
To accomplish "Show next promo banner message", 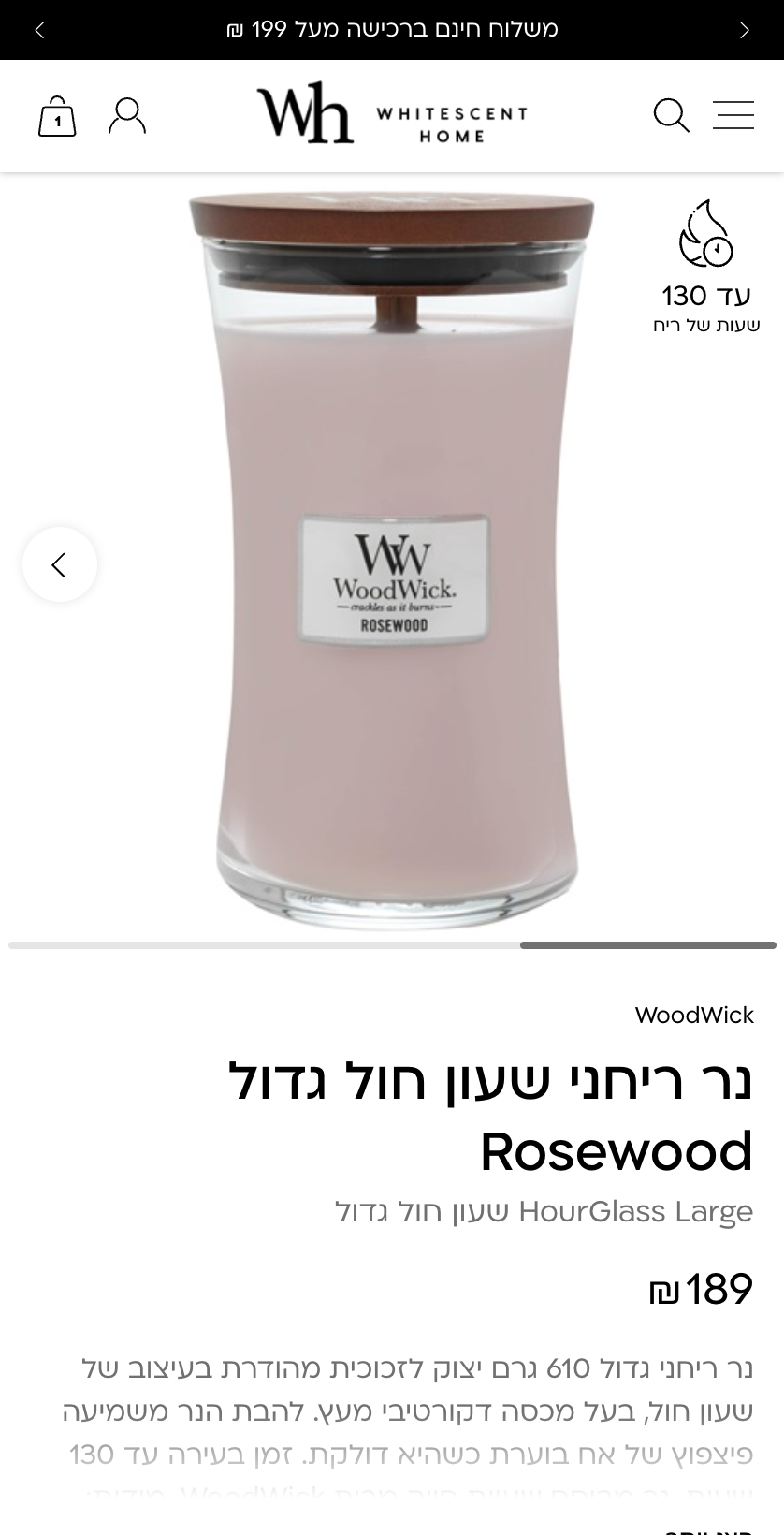I will pos(745,30).
